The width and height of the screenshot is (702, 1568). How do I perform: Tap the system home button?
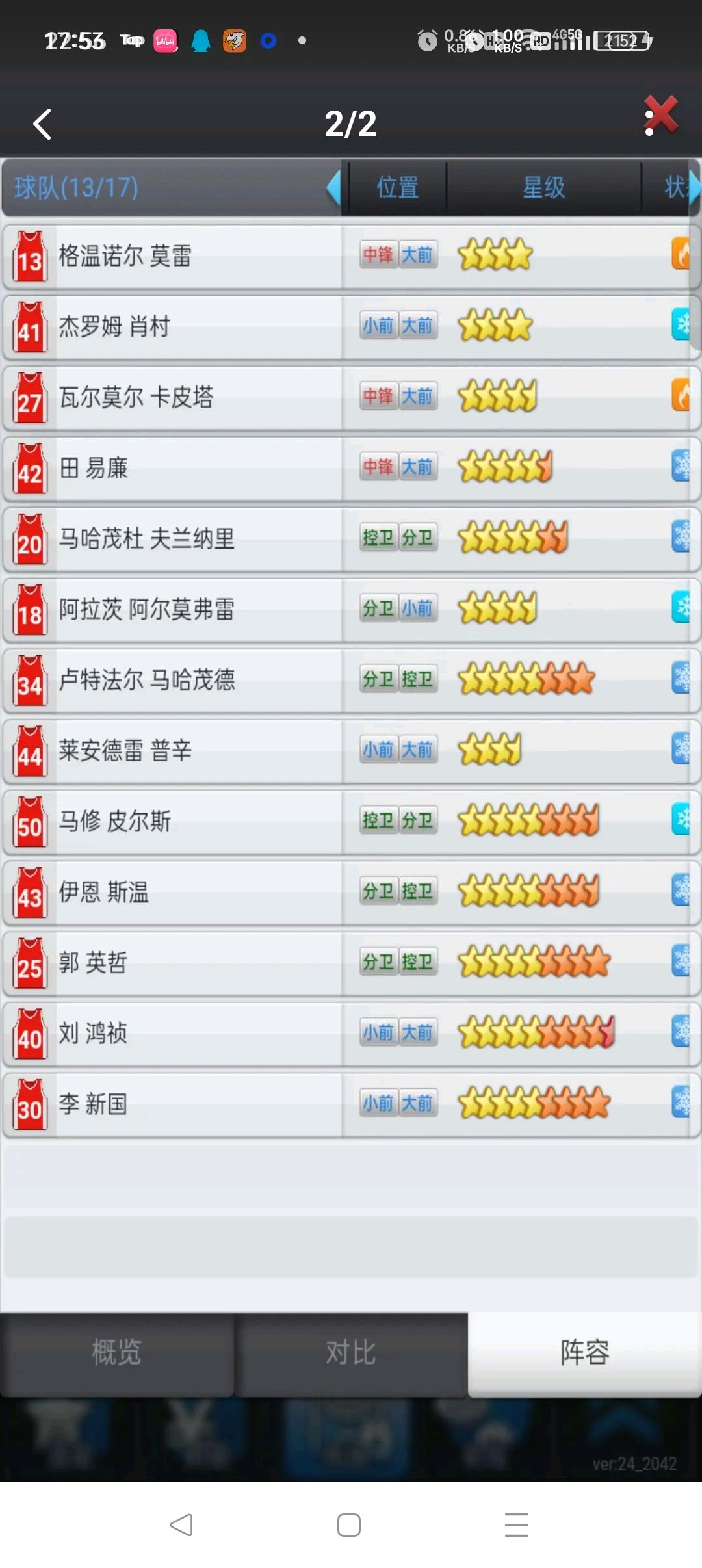(349, 1525)
